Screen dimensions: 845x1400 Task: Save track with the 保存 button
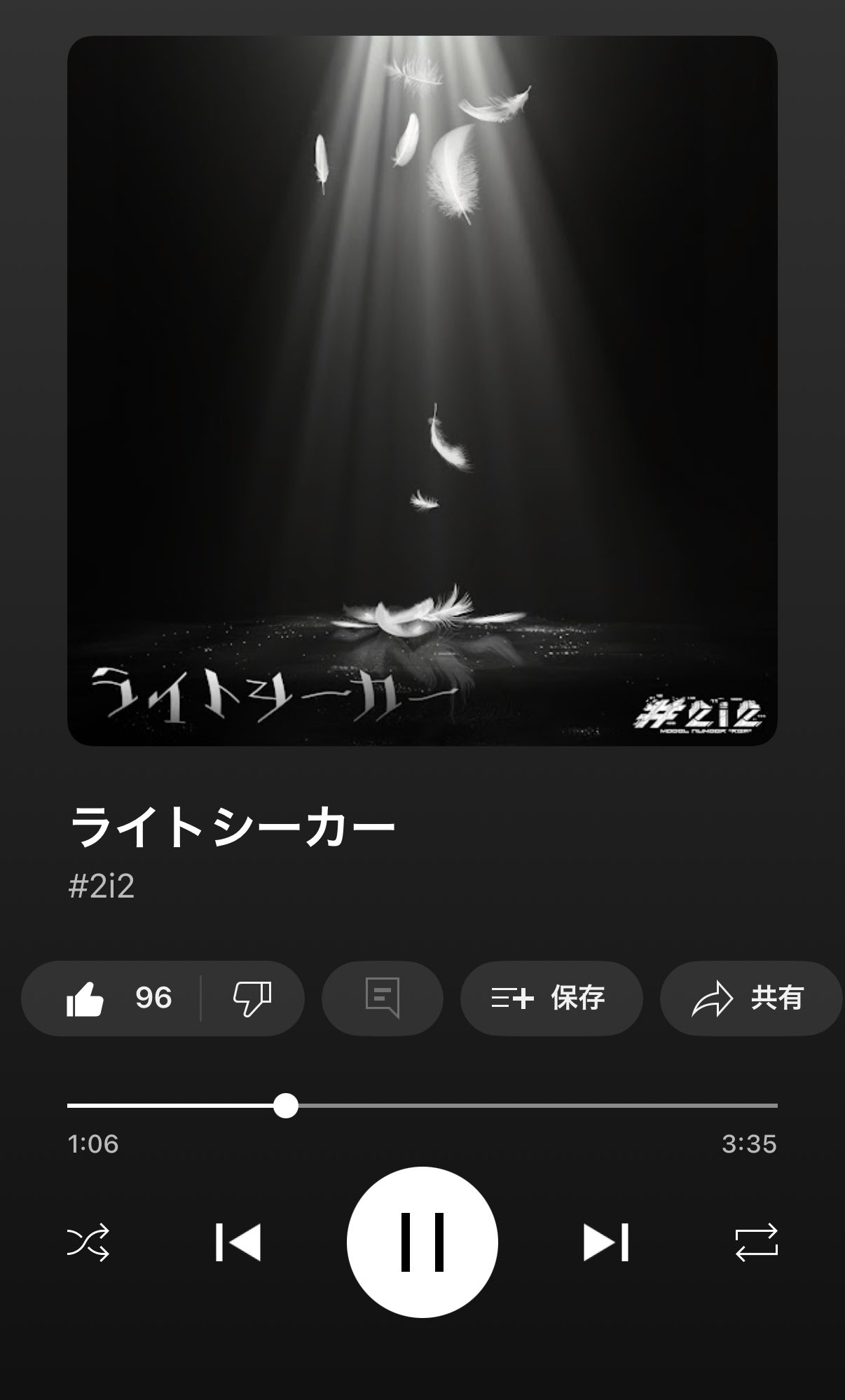(551, 998)
